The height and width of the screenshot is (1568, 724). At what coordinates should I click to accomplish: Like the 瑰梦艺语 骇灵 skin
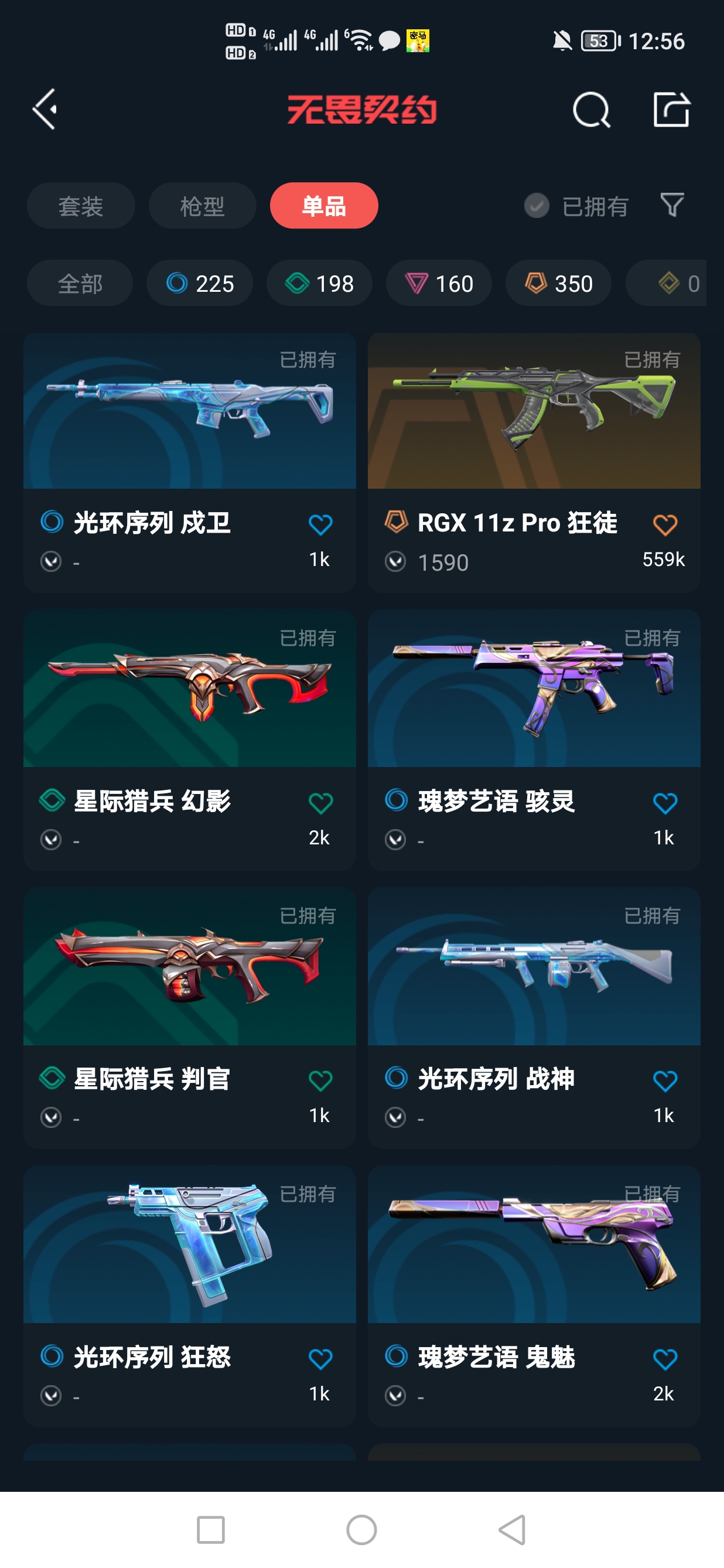664,803
